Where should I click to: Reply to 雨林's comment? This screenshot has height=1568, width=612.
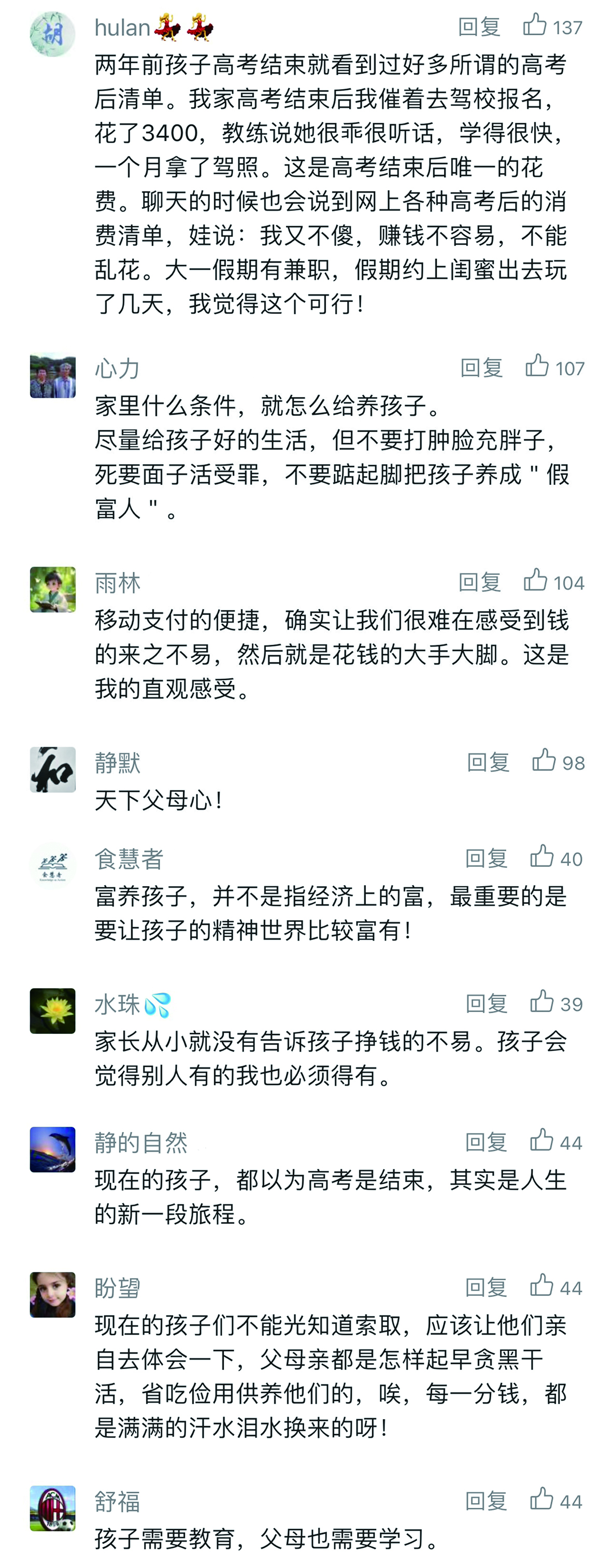(480, 582)
